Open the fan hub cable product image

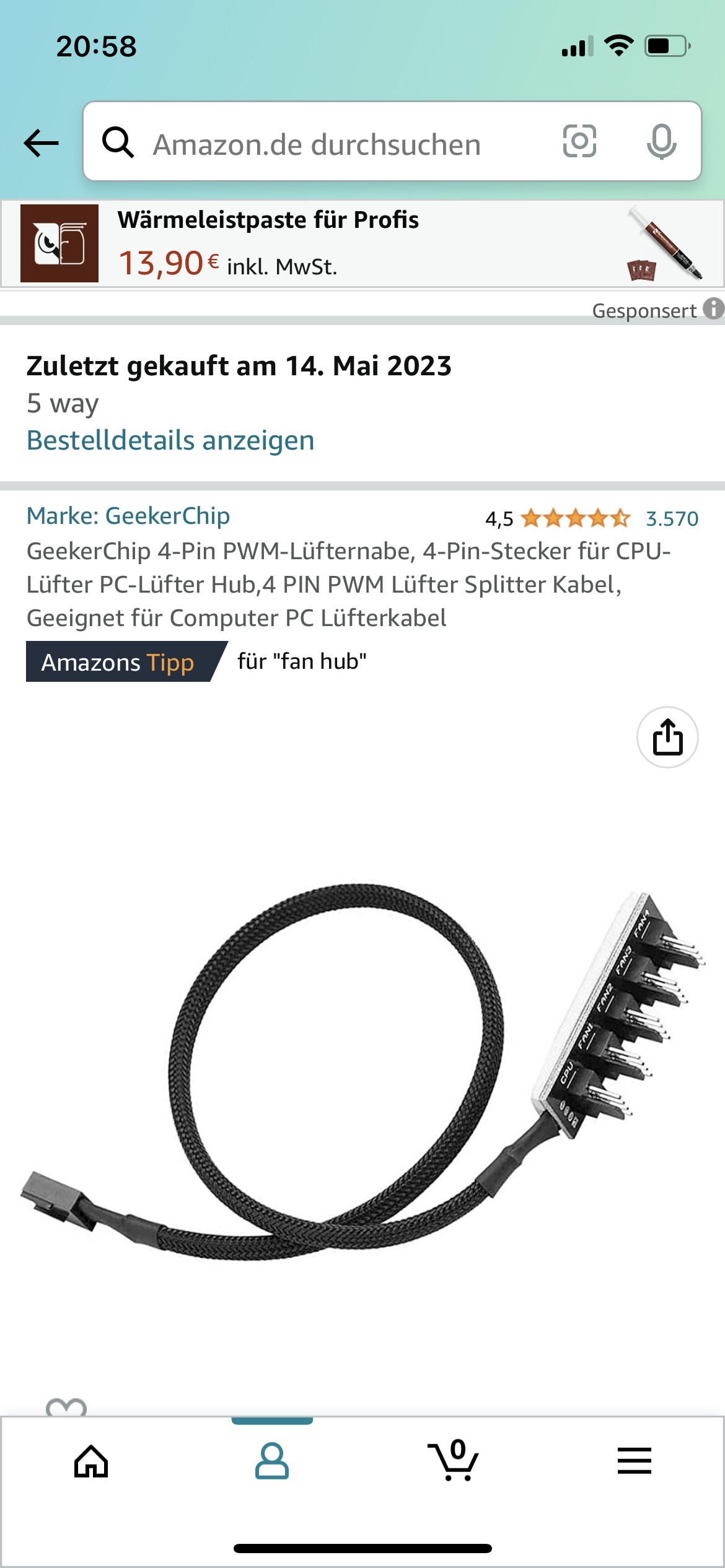(x=362, y=1071)
